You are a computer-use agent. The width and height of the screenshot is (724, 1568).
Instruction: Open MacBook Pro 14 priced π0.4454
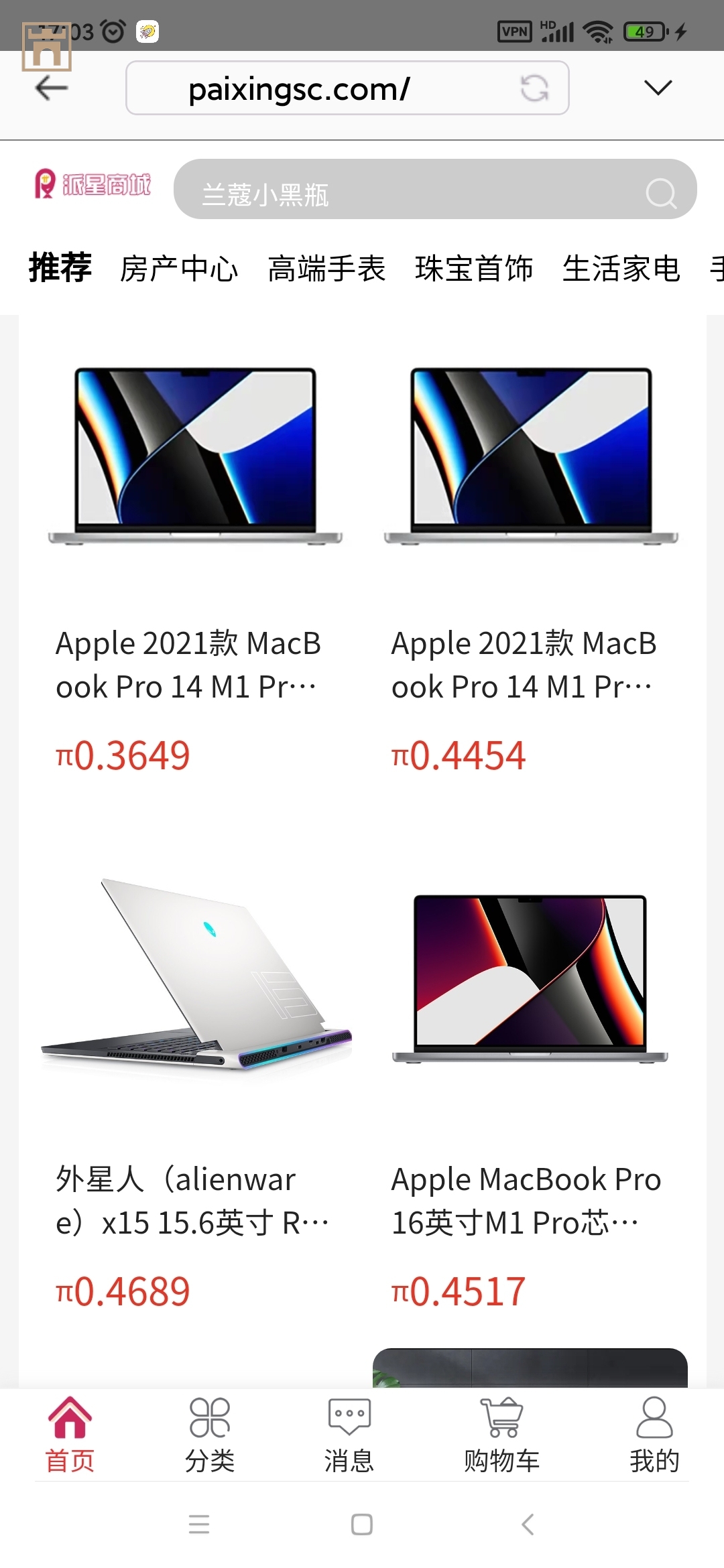[530, 570]
